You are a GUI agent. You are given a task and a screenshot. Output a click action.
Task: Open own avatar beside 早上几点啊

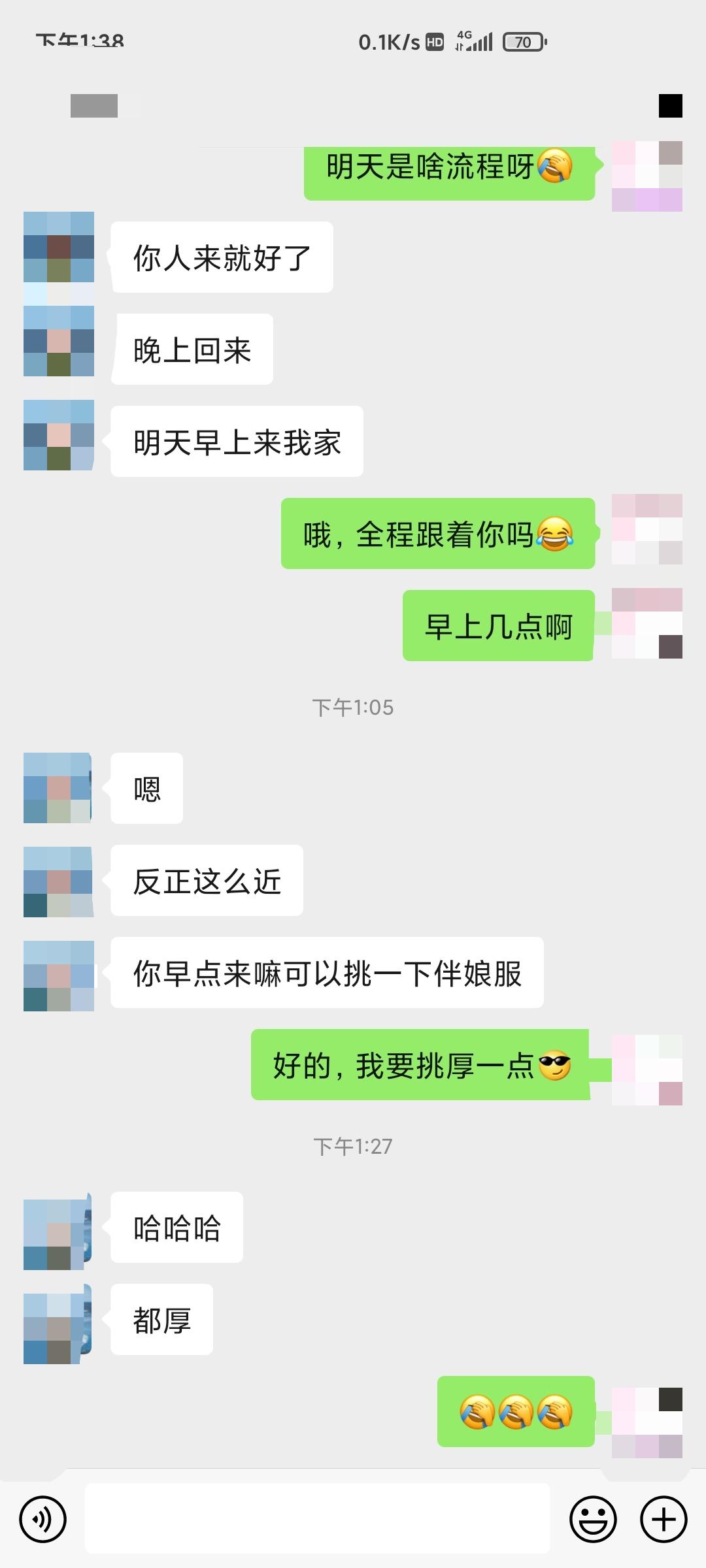click(x=647, y=623)
